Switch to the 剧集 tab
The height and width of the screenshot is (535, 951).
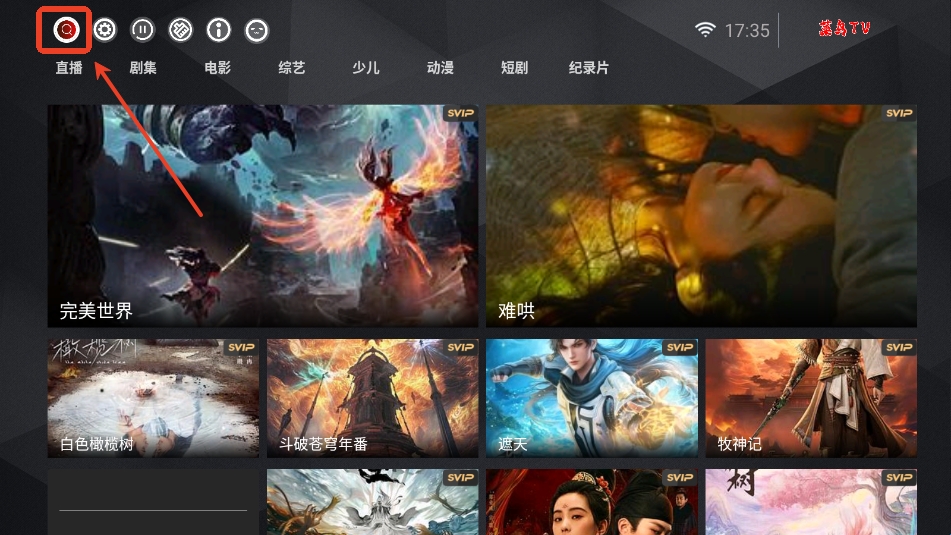[x=143, y=68]
